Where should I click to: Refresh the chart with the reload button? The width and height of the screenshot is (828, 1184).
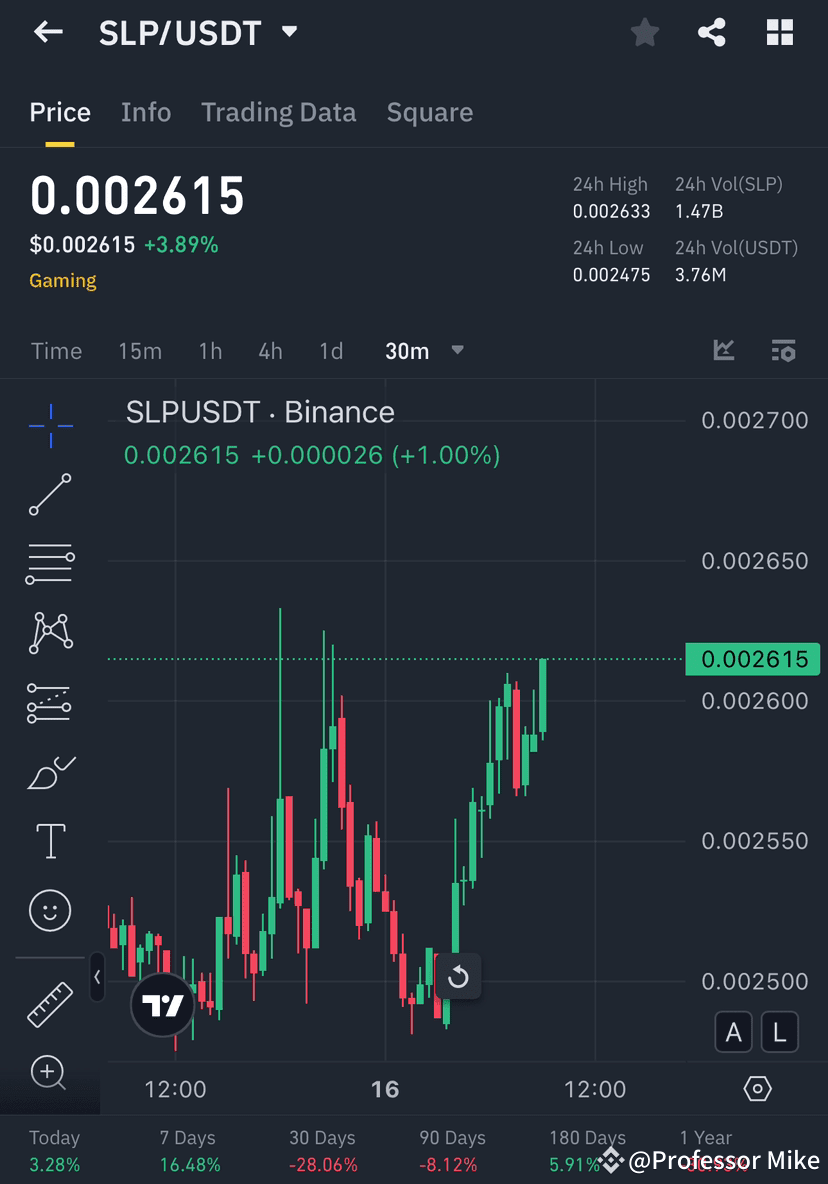coord(459,977)
